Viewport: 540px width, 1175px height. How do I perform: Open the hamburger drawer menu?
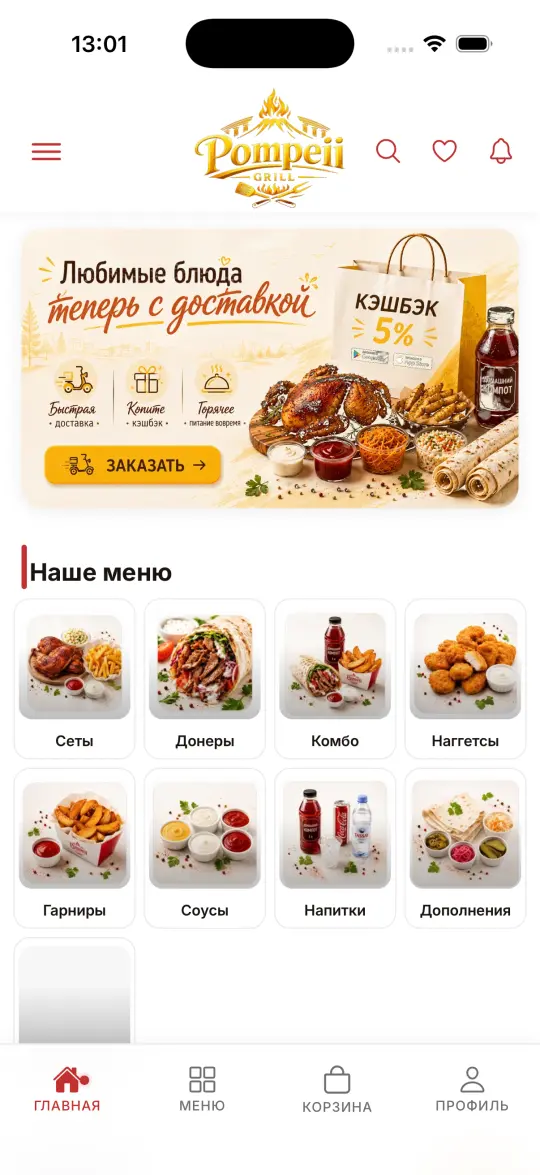(46, 152)
